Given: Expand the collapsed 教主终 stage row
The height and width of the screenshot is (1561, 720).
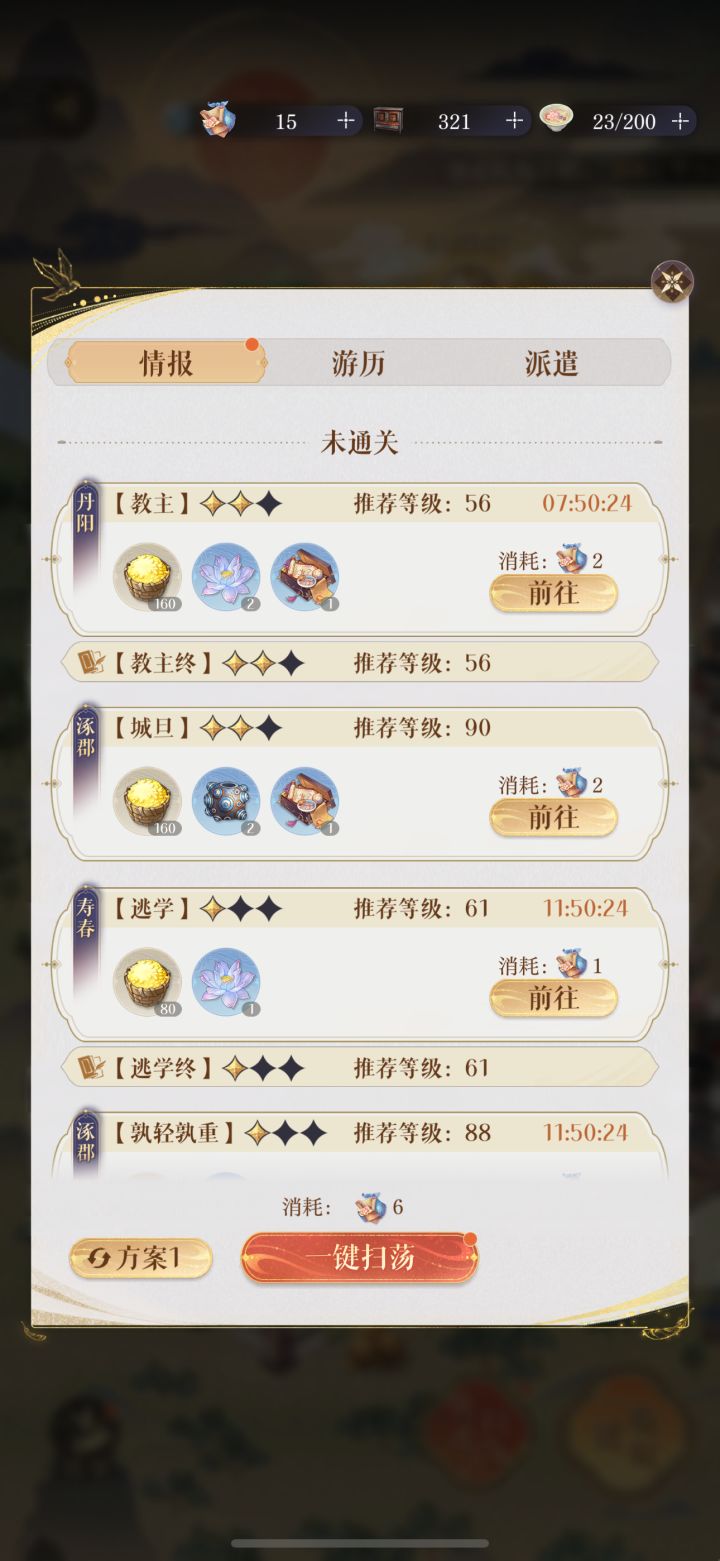Looking at the screenshot, I should [x=360, y=661].
